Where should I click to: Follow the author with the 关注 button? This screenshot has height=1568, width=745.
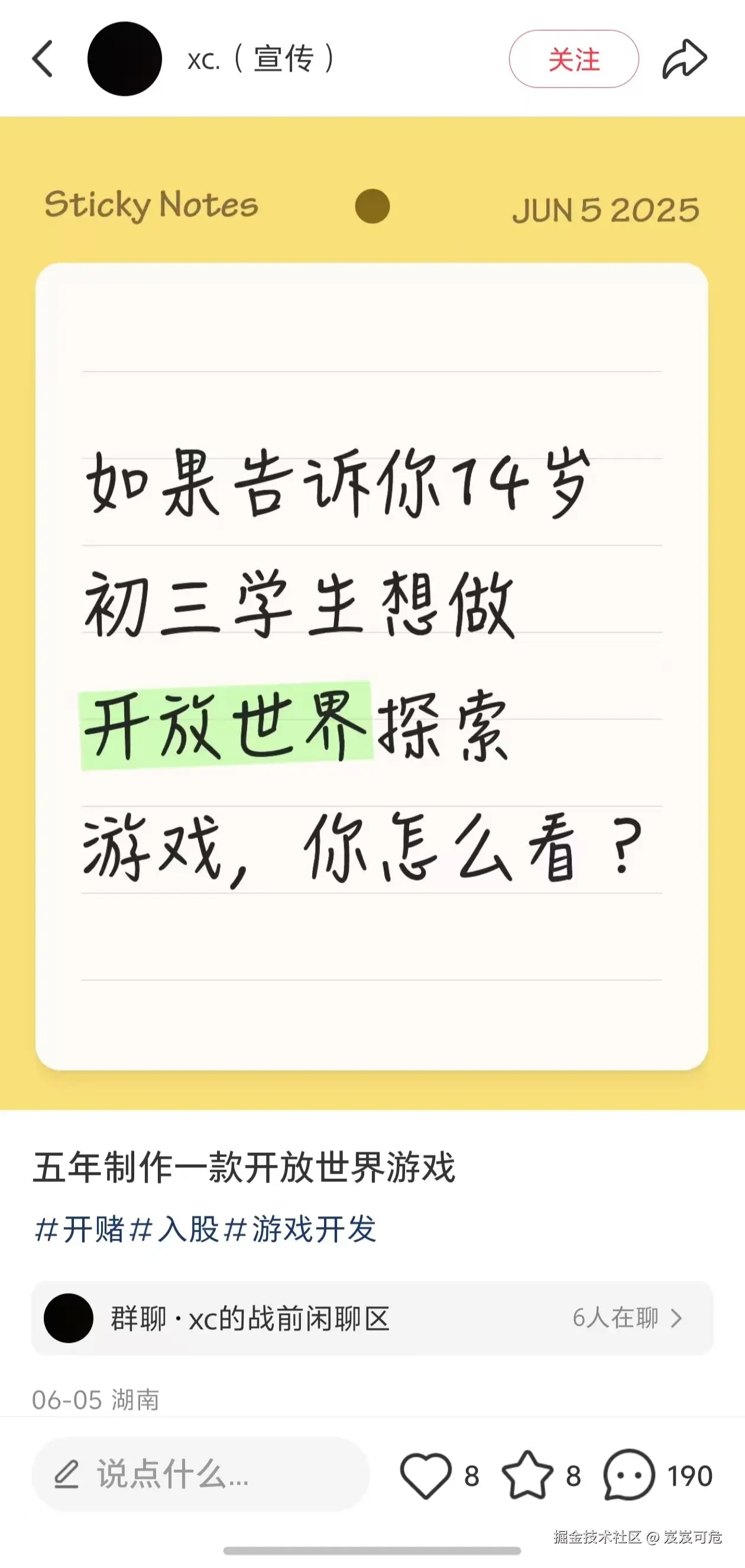574,59
